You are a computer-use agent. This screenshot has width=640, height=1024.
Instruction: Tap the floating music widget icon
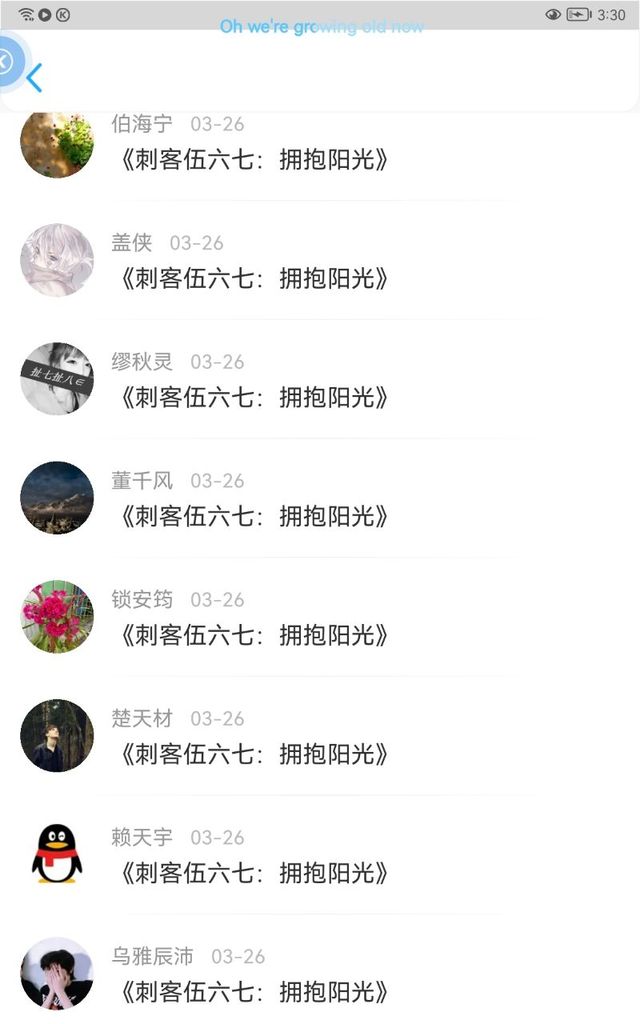[7, 62]
